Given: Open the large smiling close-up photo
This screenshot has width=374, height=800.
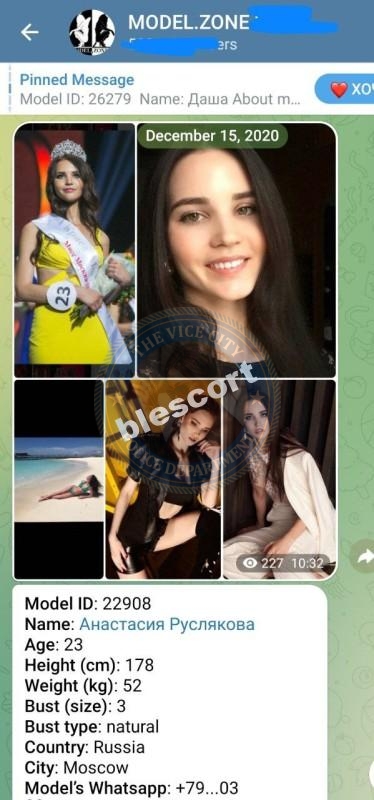Looking at the screenshot, I should [236, 250].
